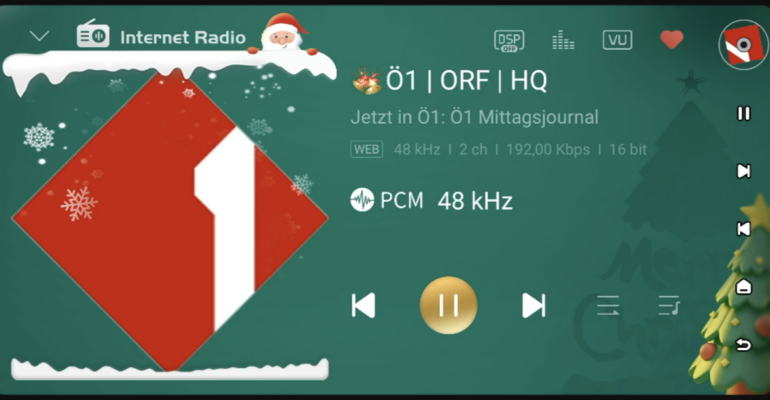770x400 pixels.
Task: Open the station list
Action: [x=608, y=305]
